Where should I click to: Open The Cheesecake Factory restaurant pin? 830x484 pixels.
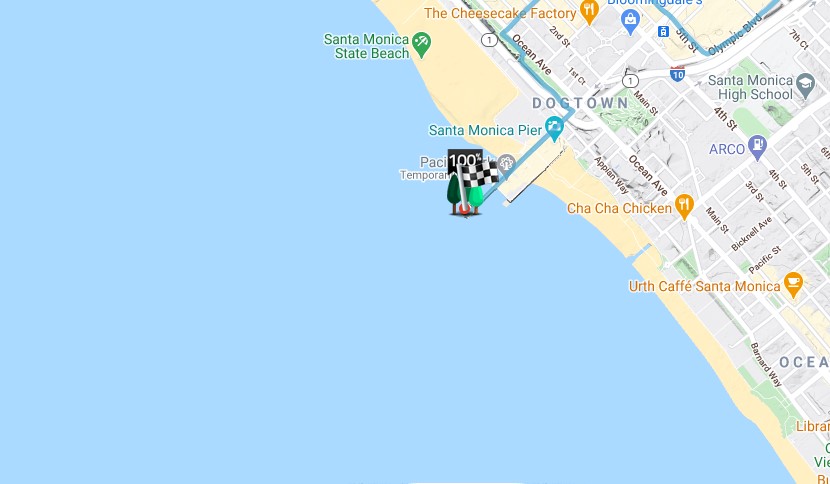(x=589, y=11)
